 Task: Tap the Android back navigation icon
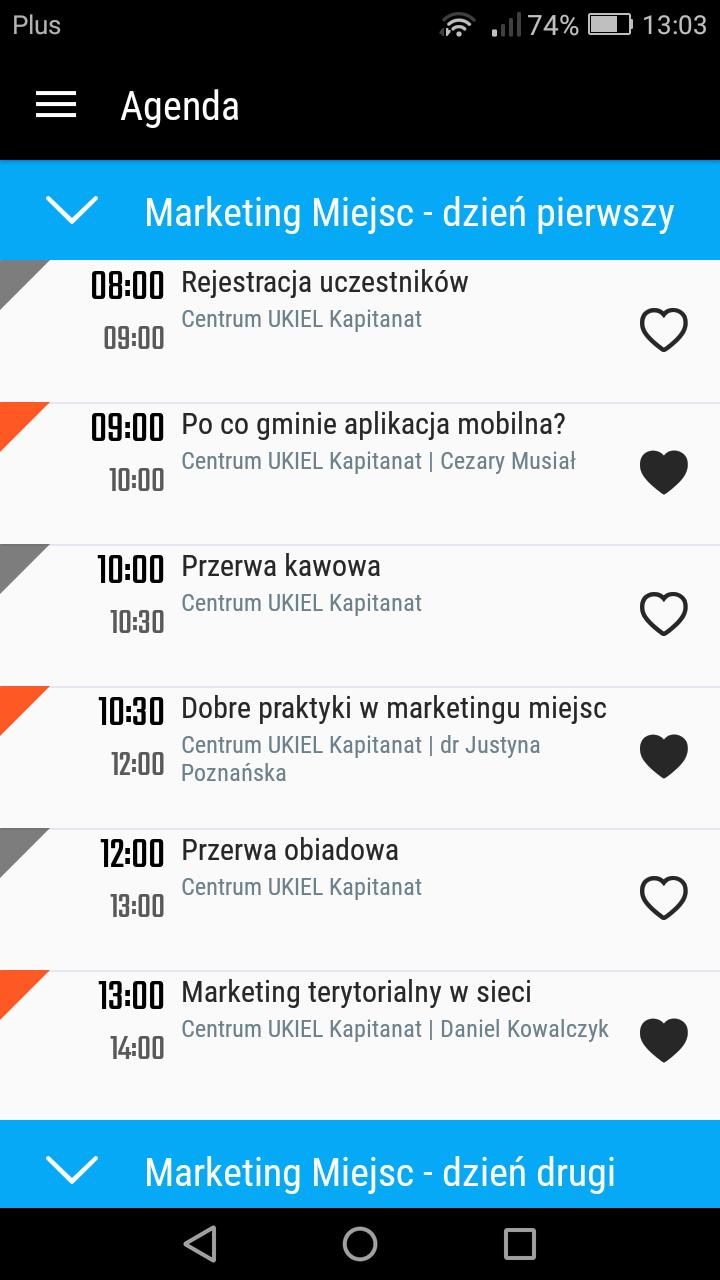(200, 1244)
